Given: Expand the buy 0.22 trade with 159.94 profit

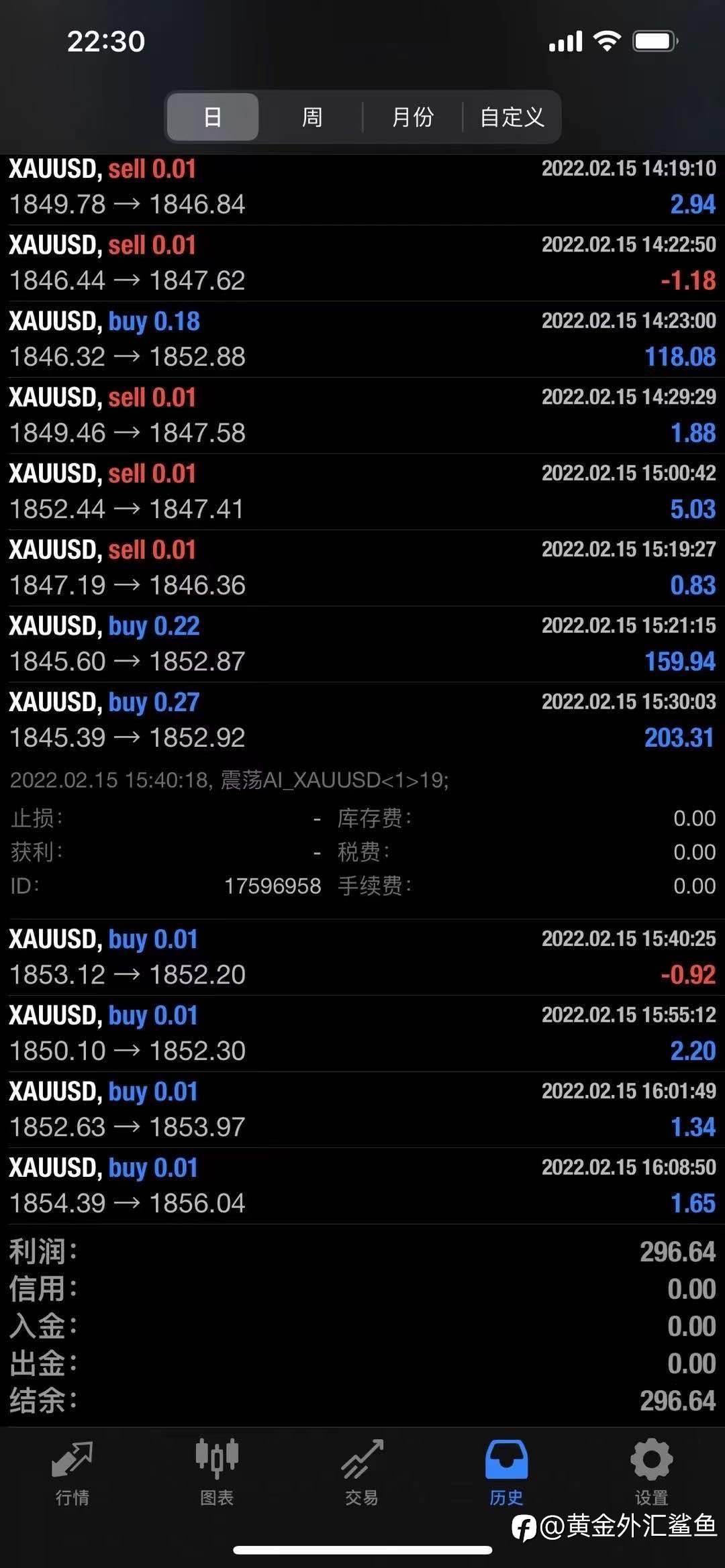Looking at the screenshot, I should 362,644.
